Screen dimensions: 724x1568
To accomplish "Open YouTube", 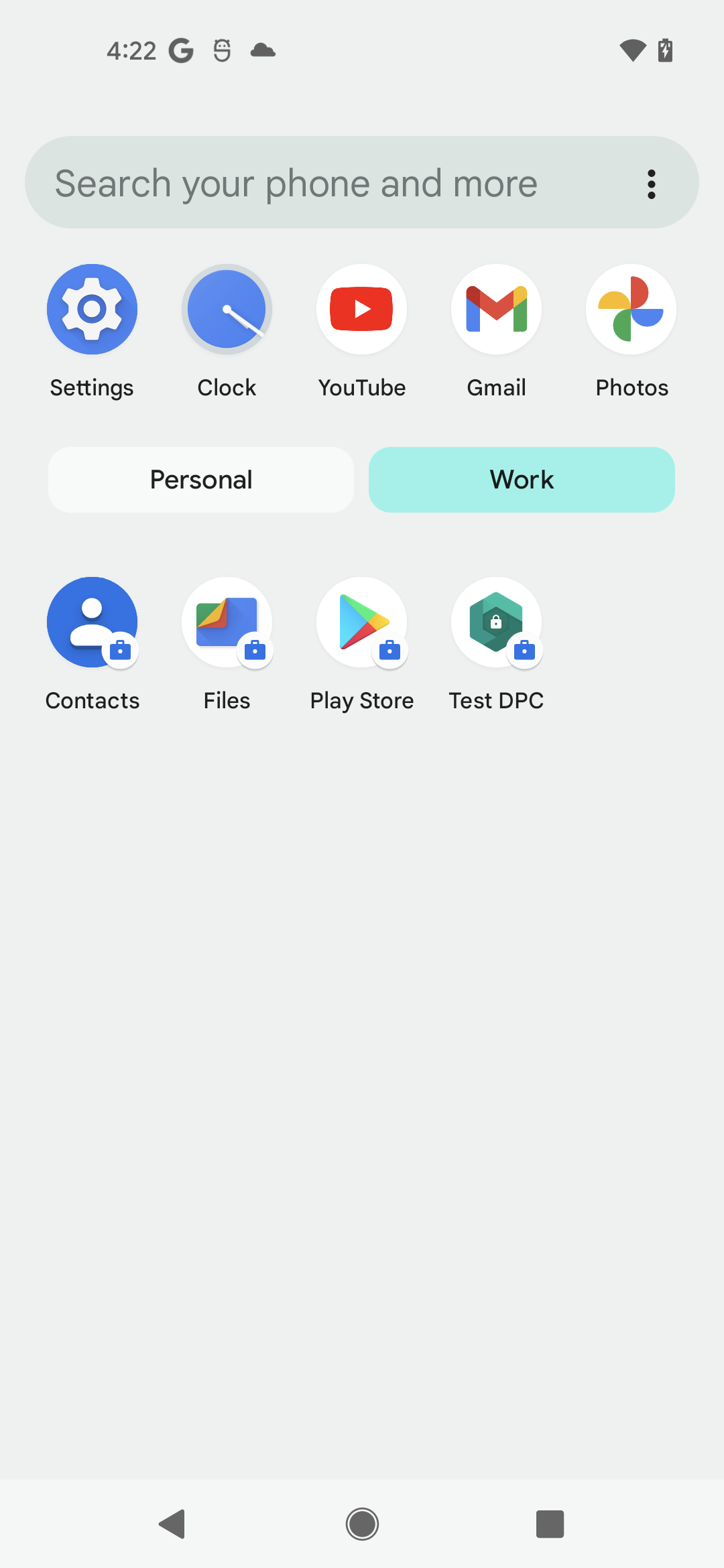I will coord(362,310).
